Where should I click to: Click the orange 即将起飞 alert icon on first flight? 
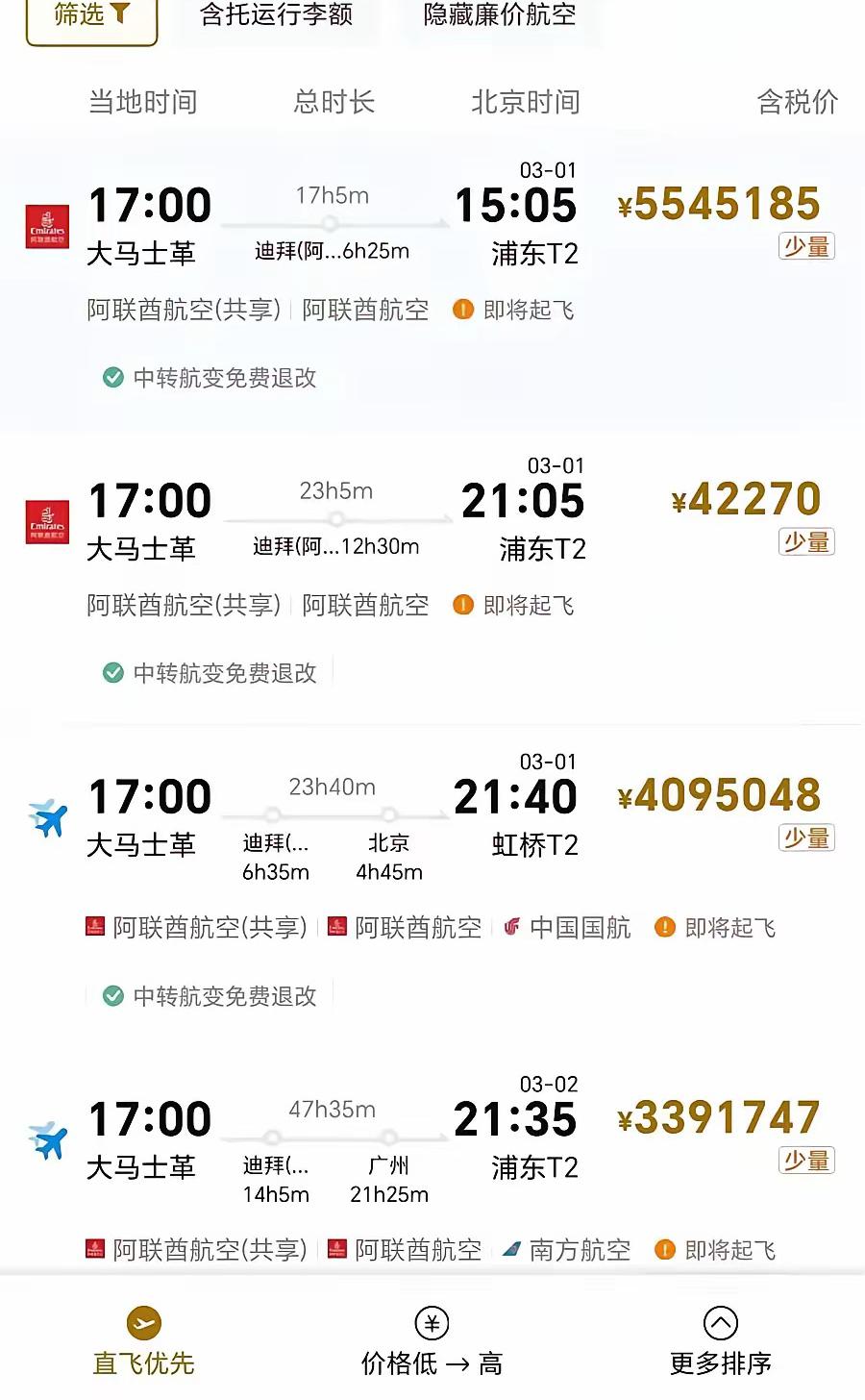(x=462, y=310)
